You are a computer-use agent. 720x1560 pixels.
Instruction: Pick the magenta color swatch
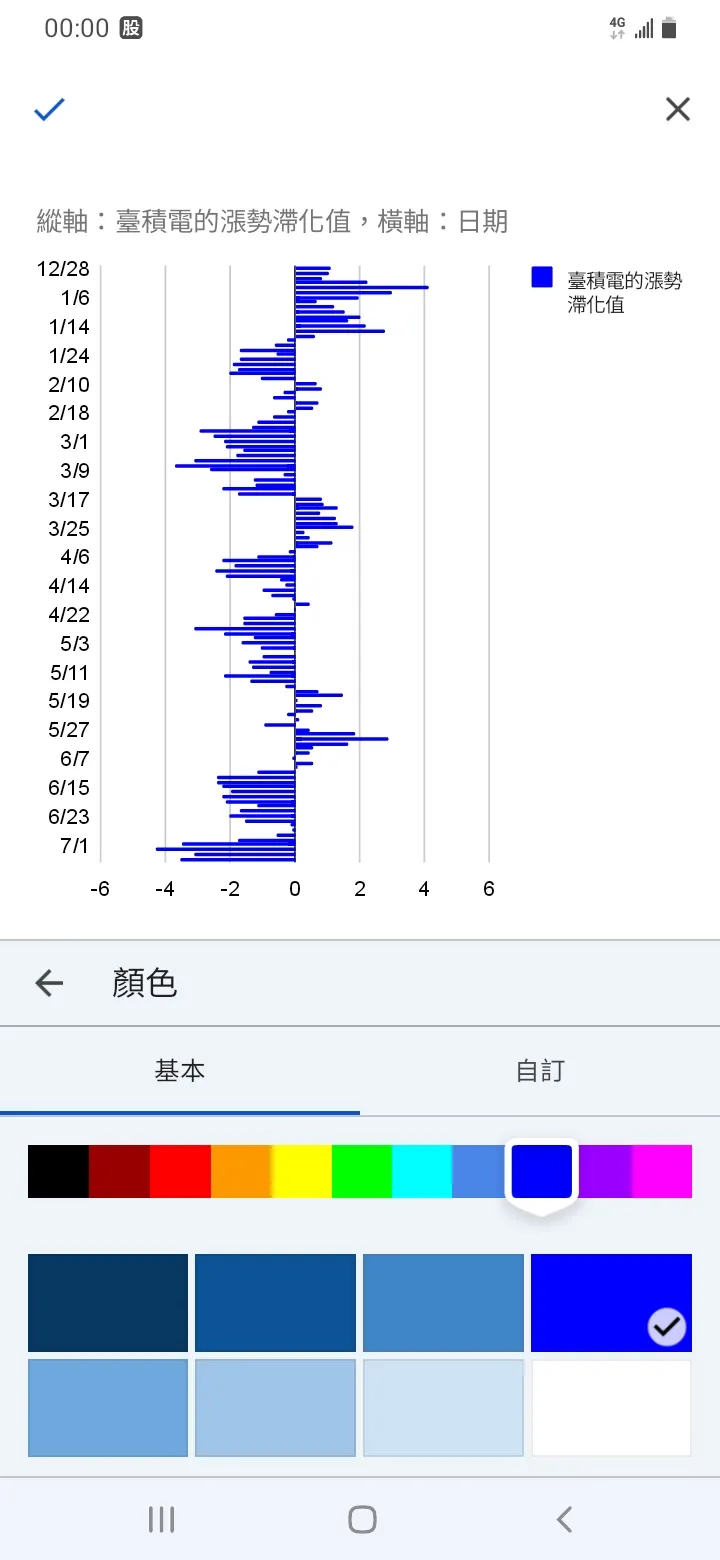pyautogui.click(x=661, y=1170)
